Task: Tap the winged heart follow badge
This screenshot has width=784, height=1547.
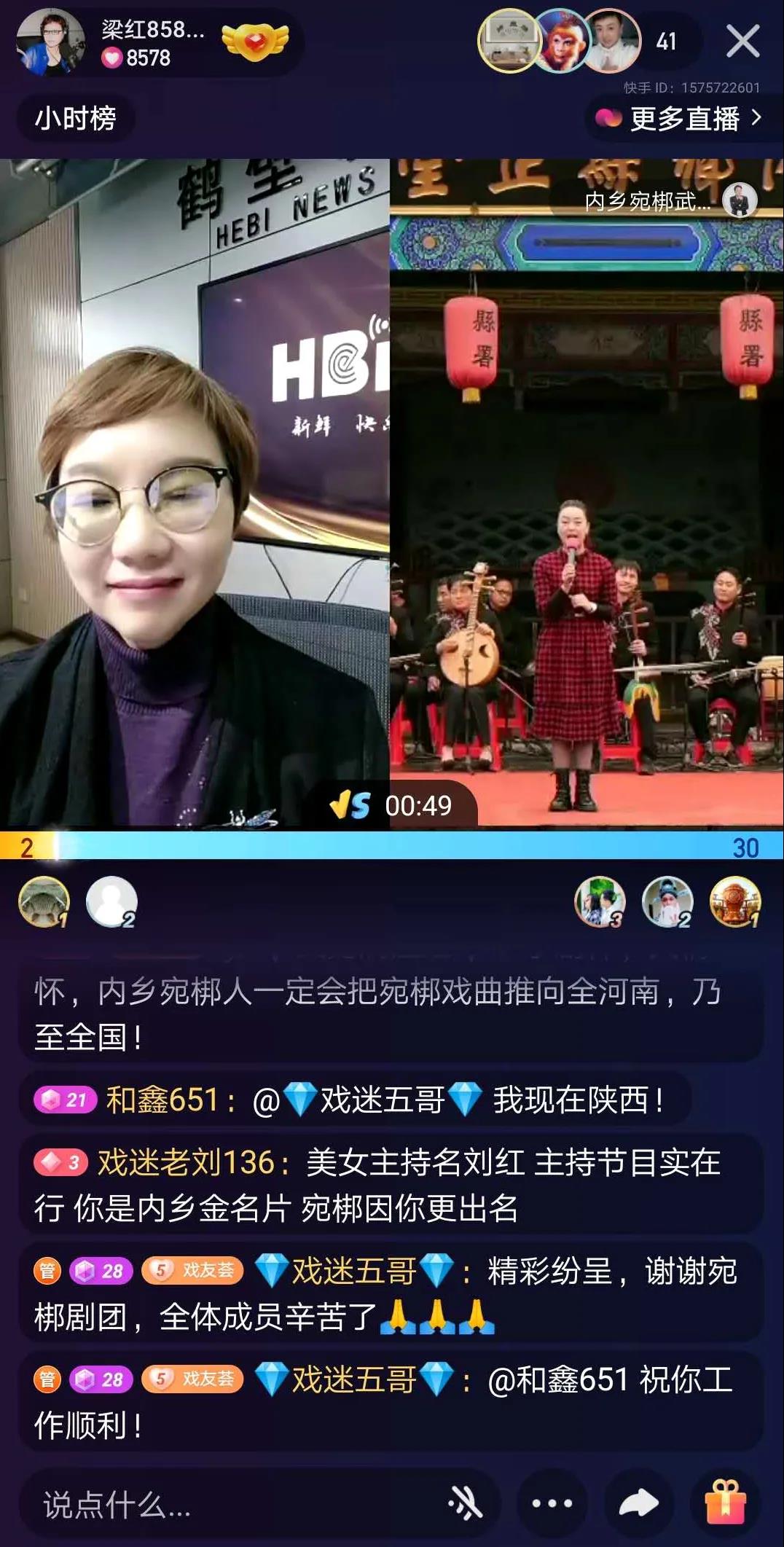Action: pos(255,42)
